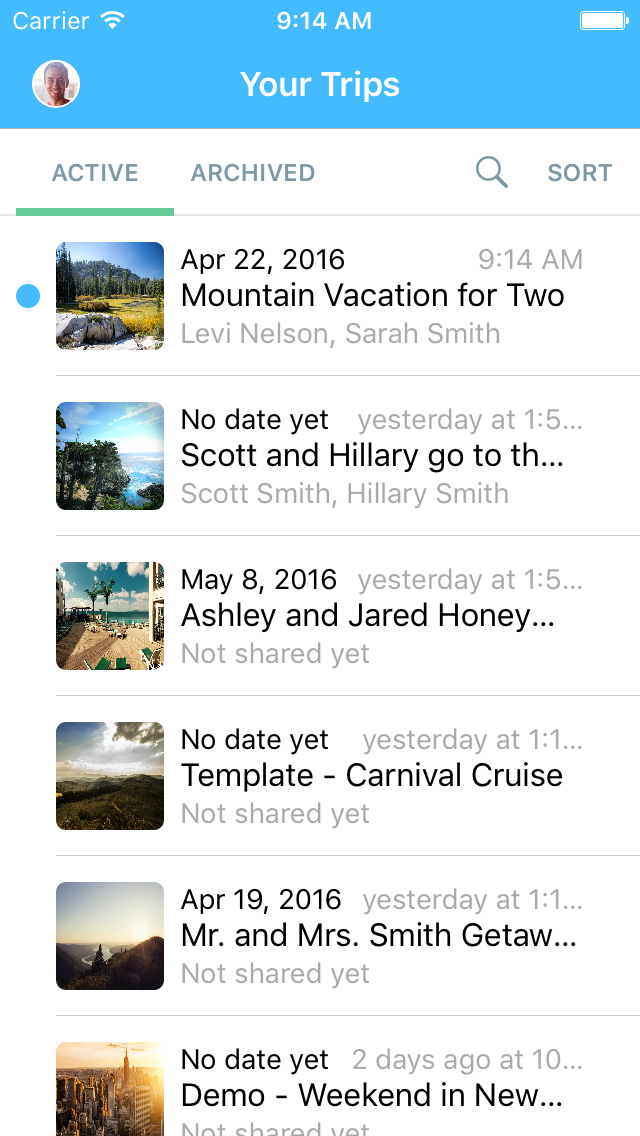640x1136 pixels.
Task: Select the Active tab
Action: click(x=95, y=173)
